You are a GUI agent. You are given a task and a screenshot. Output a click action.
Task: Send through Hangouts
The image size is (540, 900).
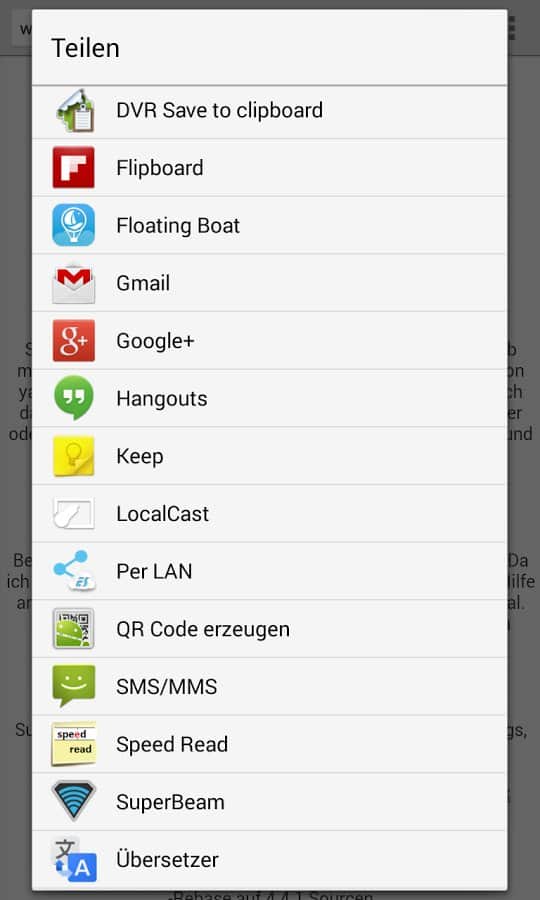tap(269, 398)
